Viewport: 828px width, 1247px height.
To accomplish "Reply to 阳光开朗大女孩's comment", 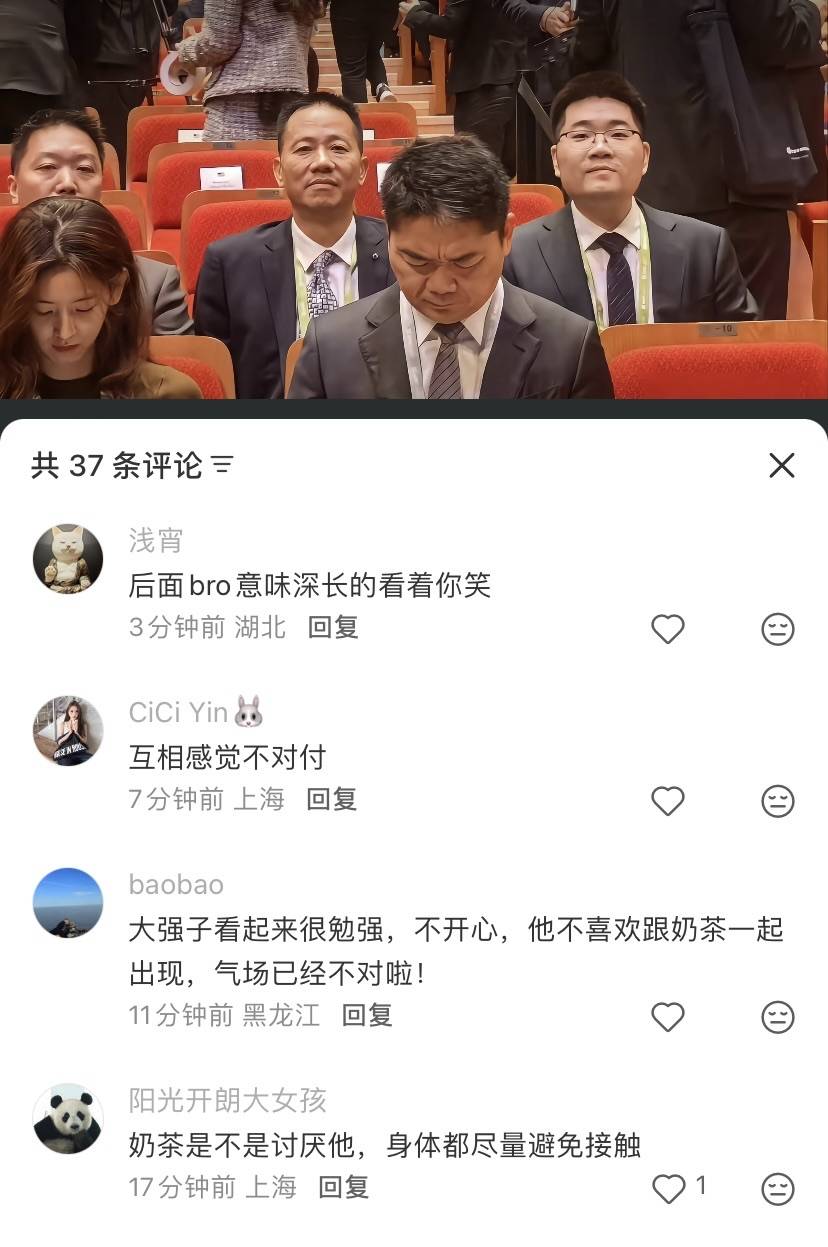I will coord(344,1187).
